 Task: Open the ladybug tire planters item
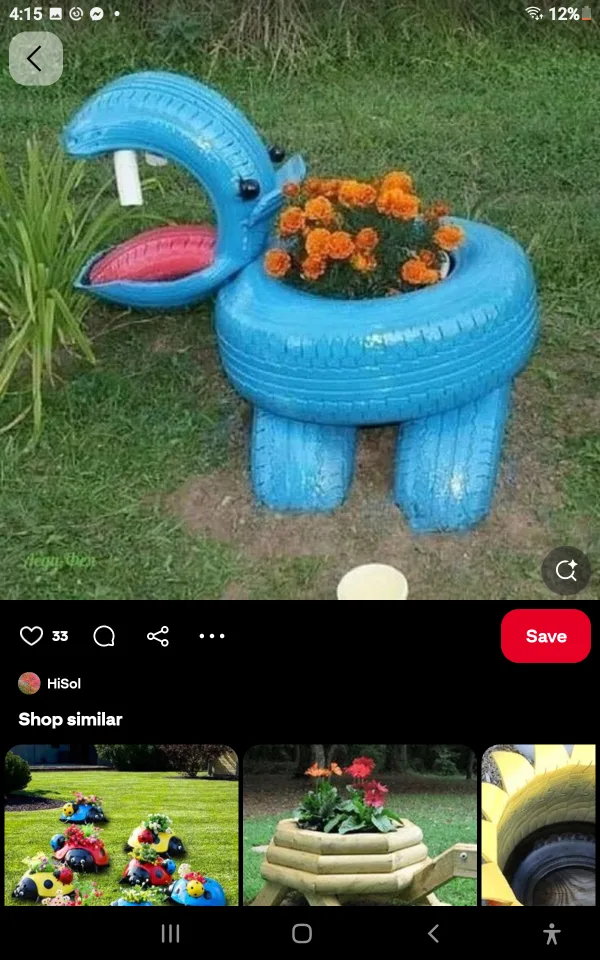click(121, 825)
